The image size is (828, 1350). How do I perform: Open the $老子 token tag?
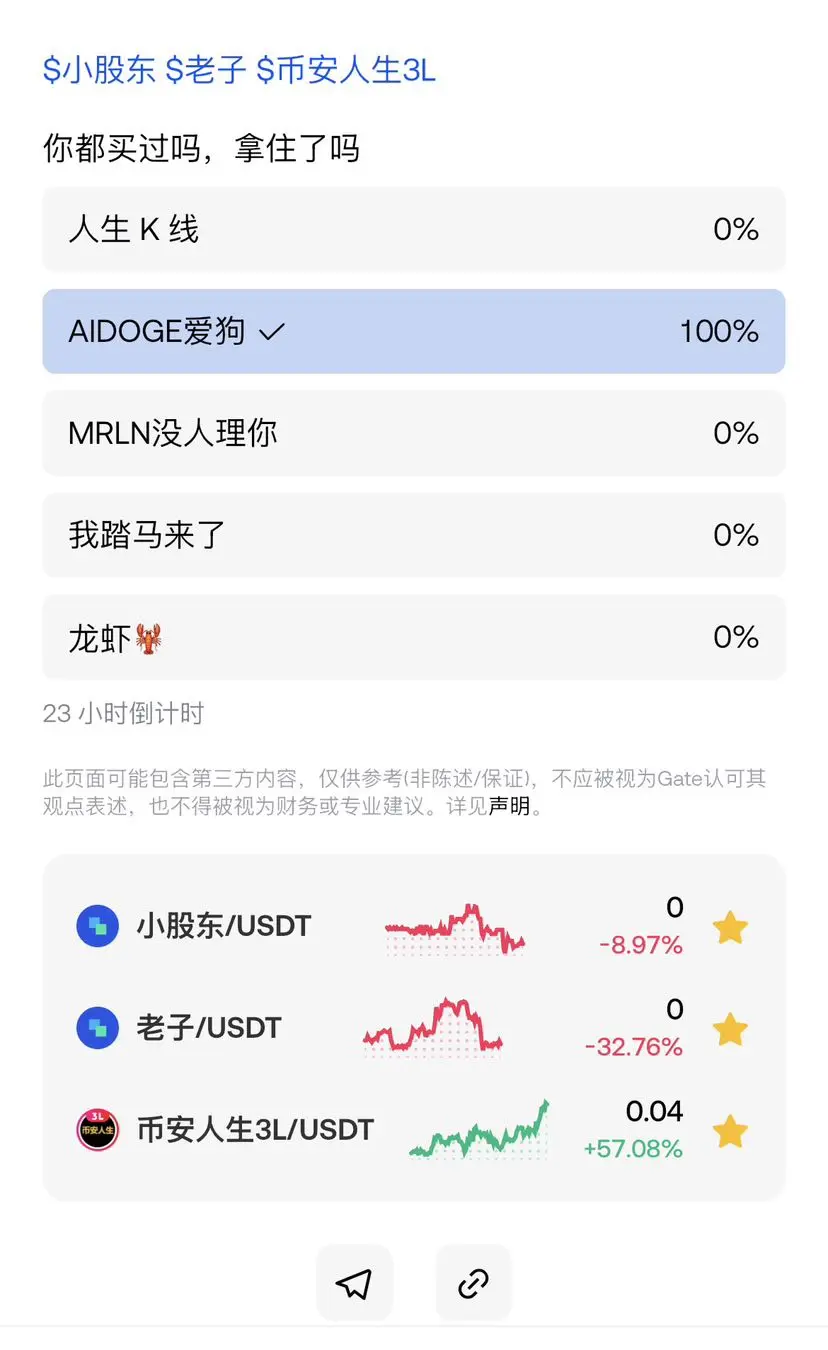coord(205,71)
